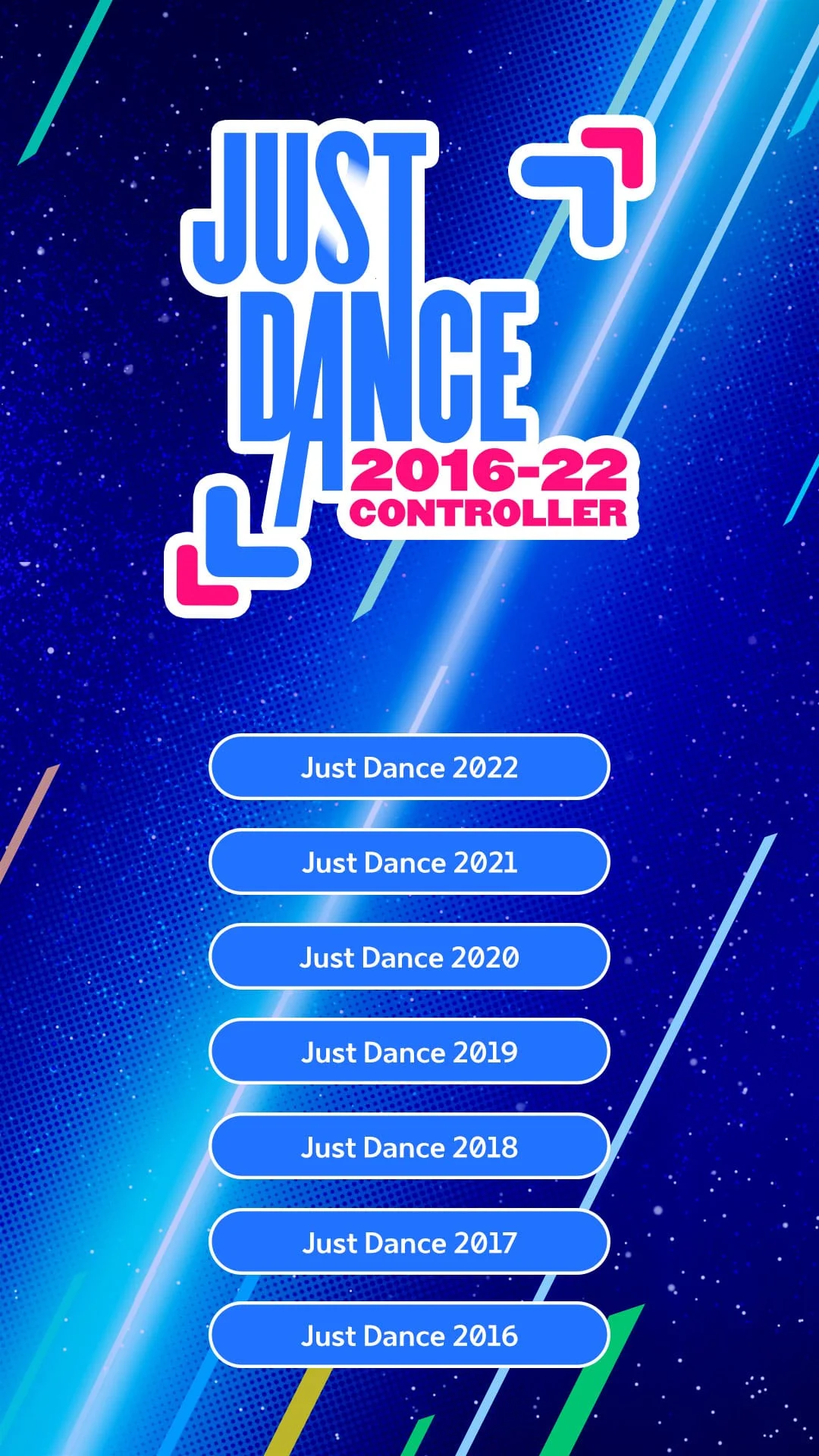The height and width of the screenshot is (1456, 819).
Task: Launch Just Dance 2017
Action: (x=409, y=1241)
